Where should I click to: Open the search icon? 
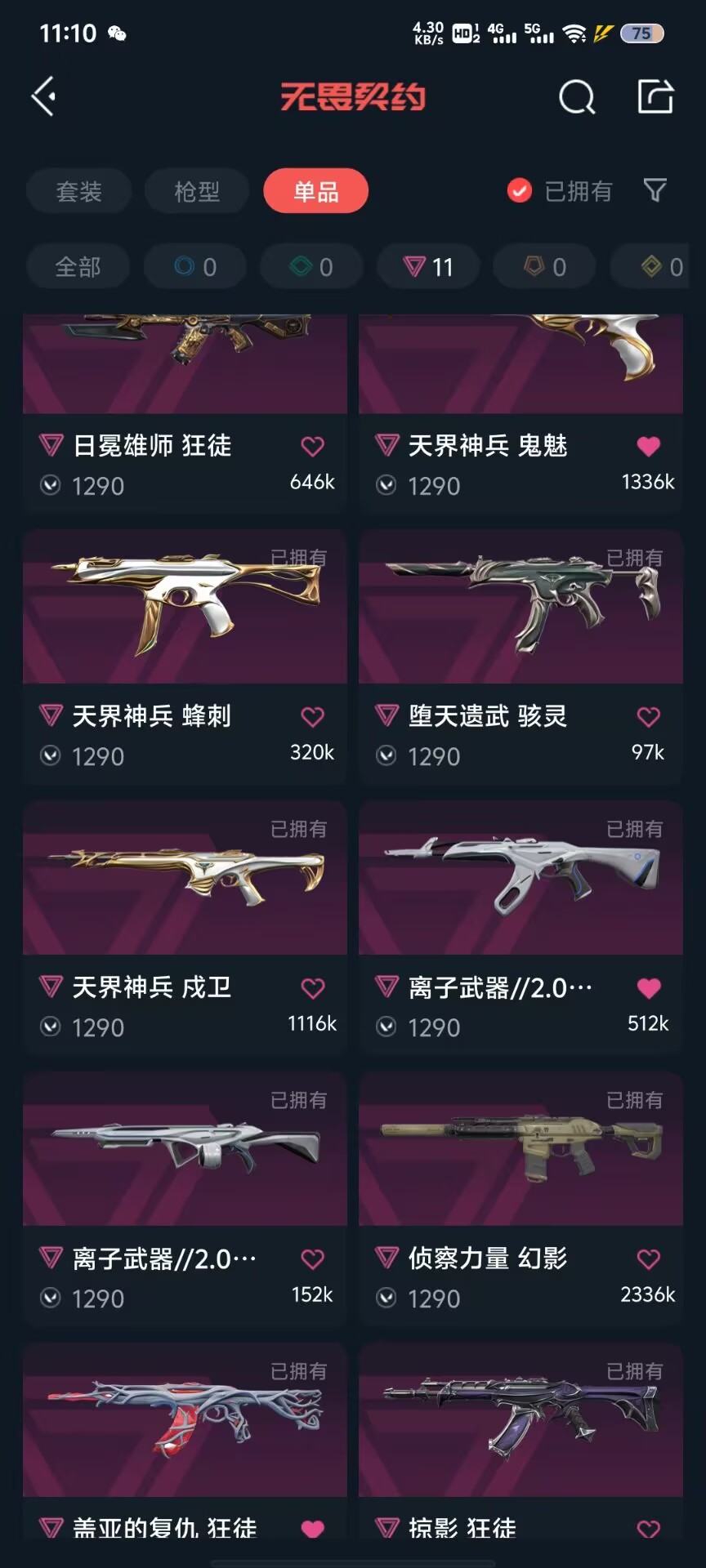[577, 97]
